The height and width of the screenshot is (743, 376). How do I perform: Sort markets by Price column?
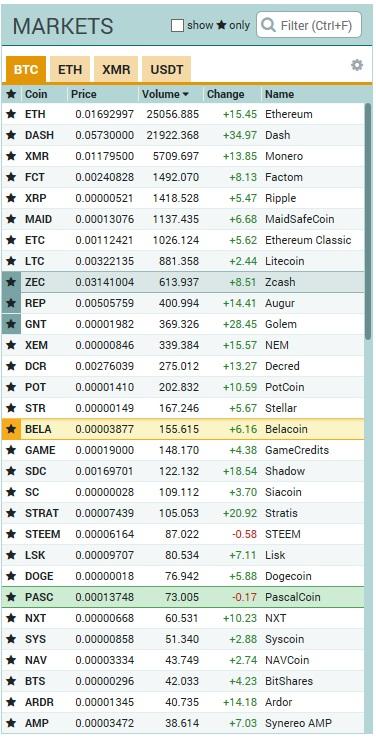[x=84, y=94]
